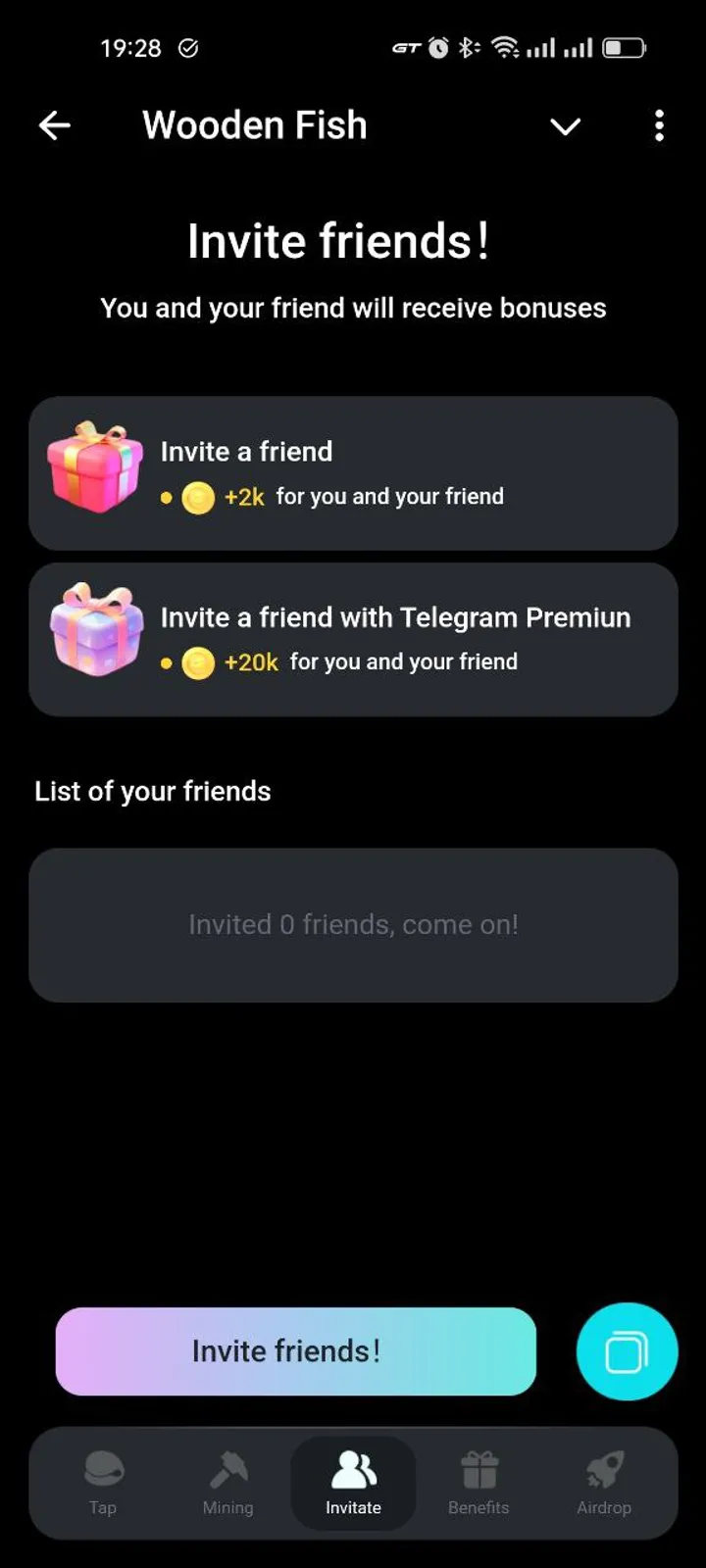Switch to the Tap tab
This screenshot has width=706, height=1568.
[103, 1483]
